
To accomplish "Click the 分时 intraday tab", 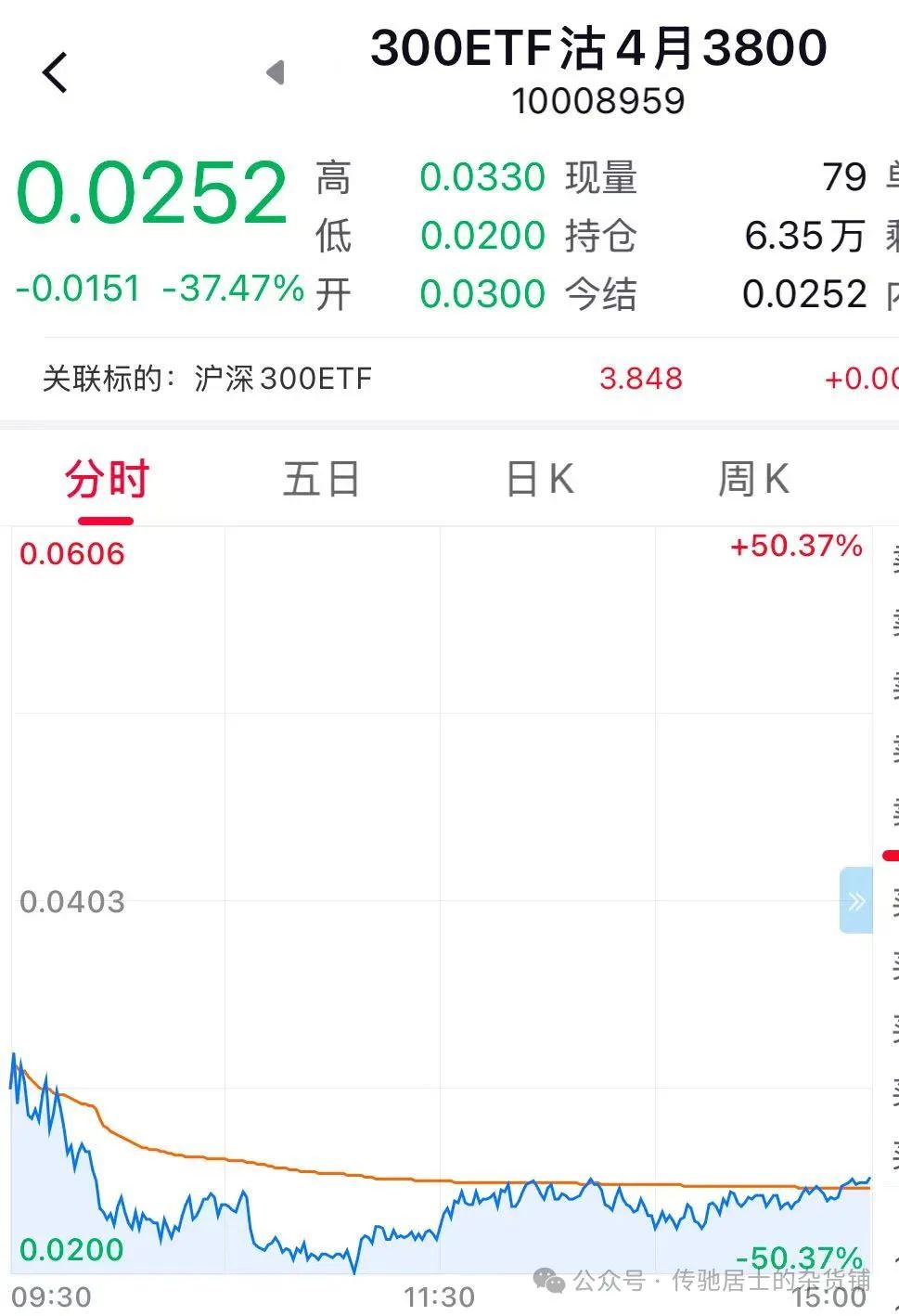I will pos(105,479).
